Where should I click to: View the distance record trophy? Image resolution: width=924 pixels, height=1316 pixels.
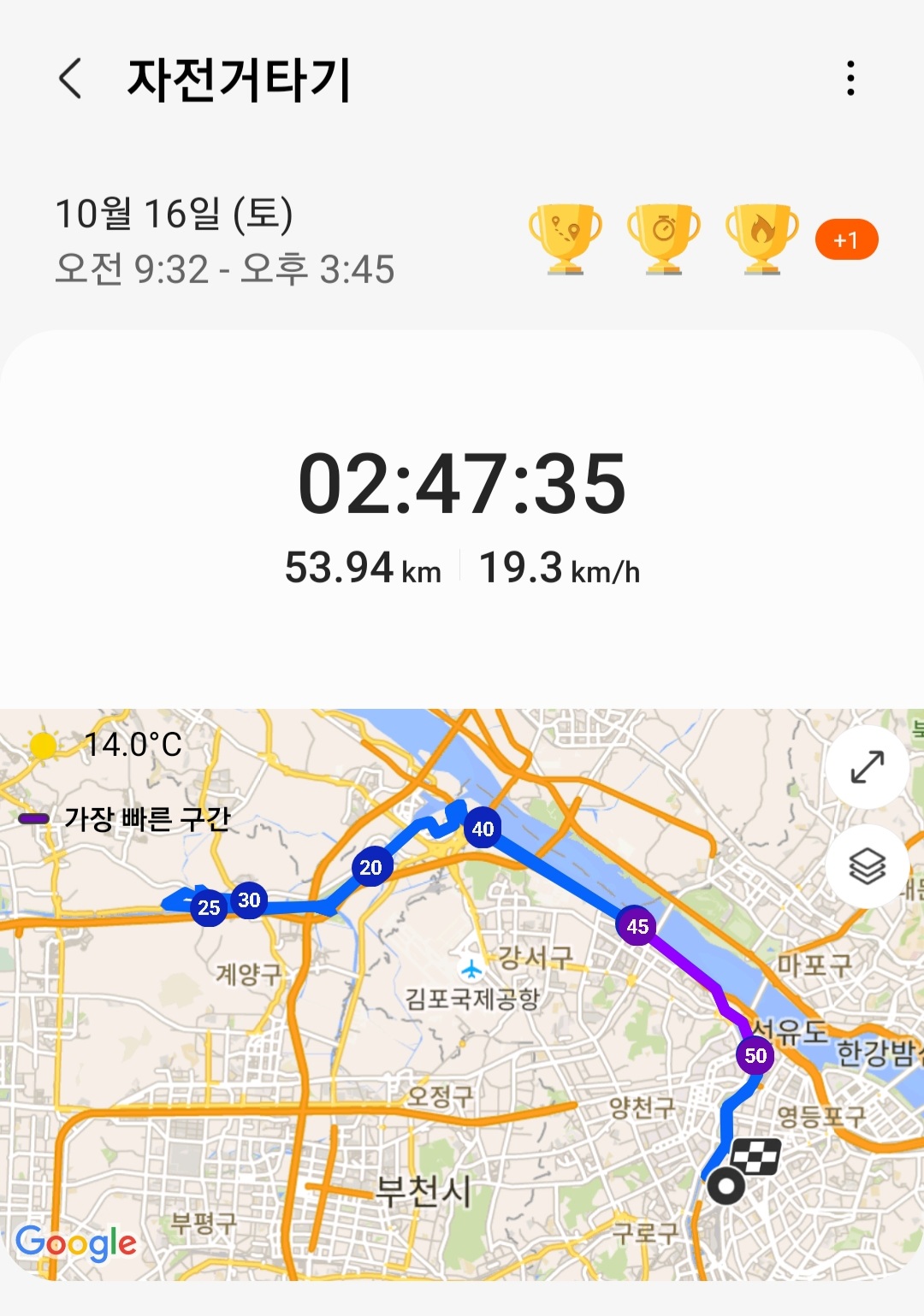coord(566,239)
